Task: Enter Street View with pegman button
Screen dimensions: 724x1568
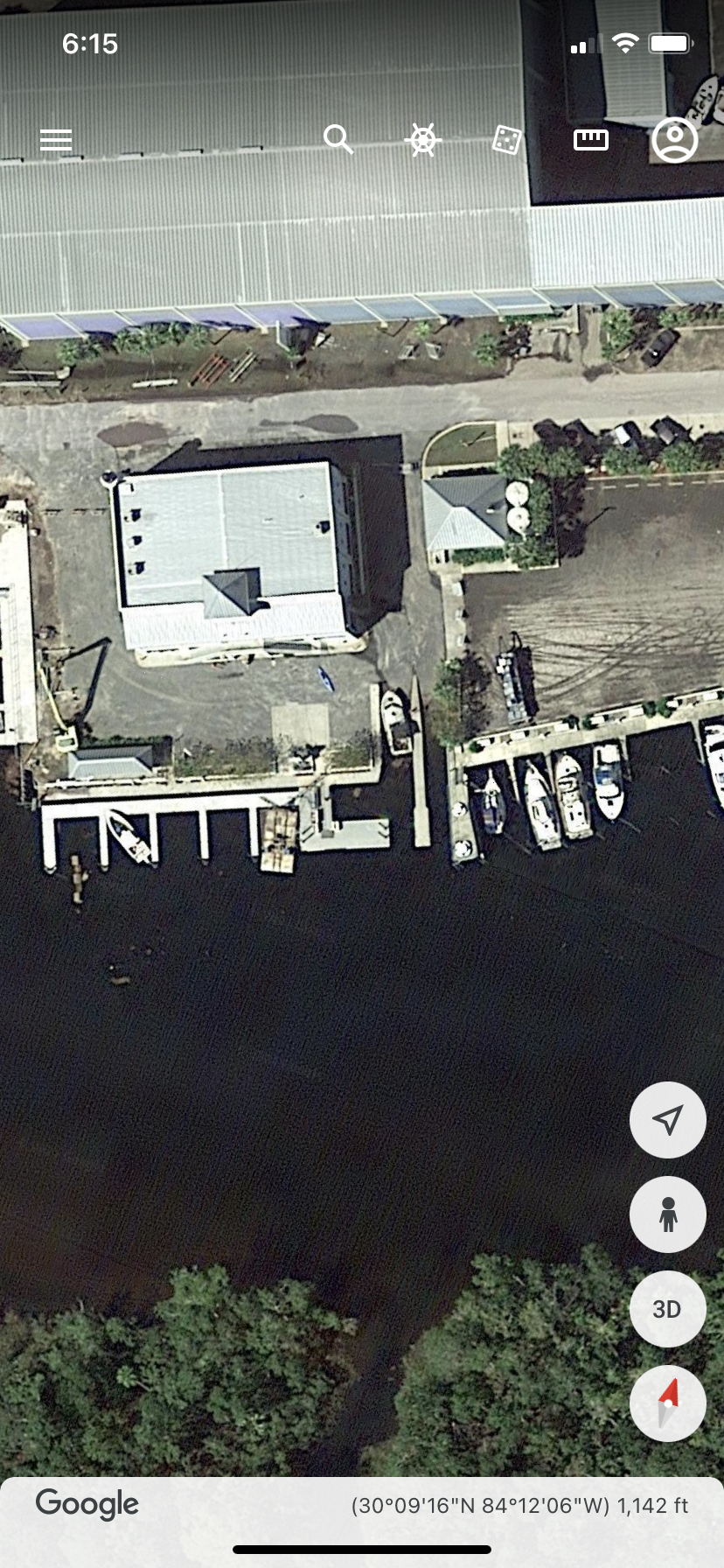Action: coord(667,1214)
